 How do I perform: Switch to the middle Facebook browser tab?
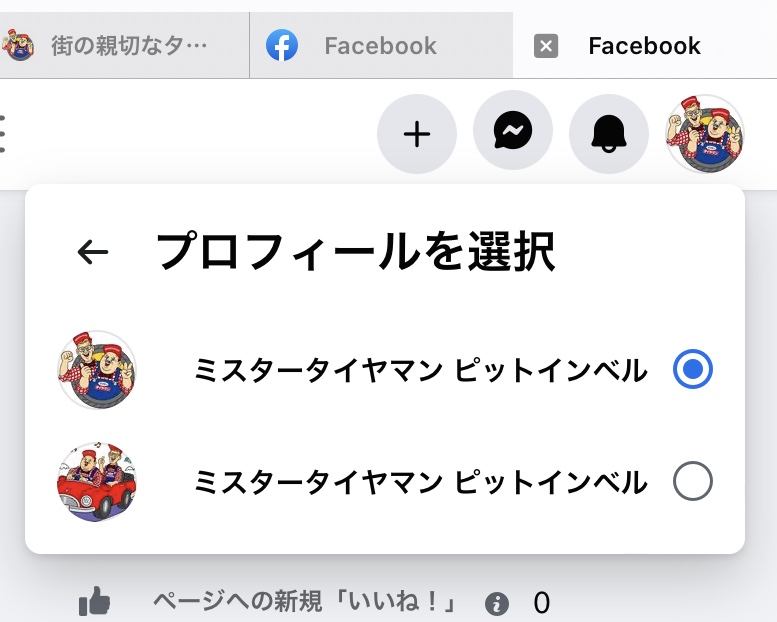pyautogui.click(x=380, y=46)
